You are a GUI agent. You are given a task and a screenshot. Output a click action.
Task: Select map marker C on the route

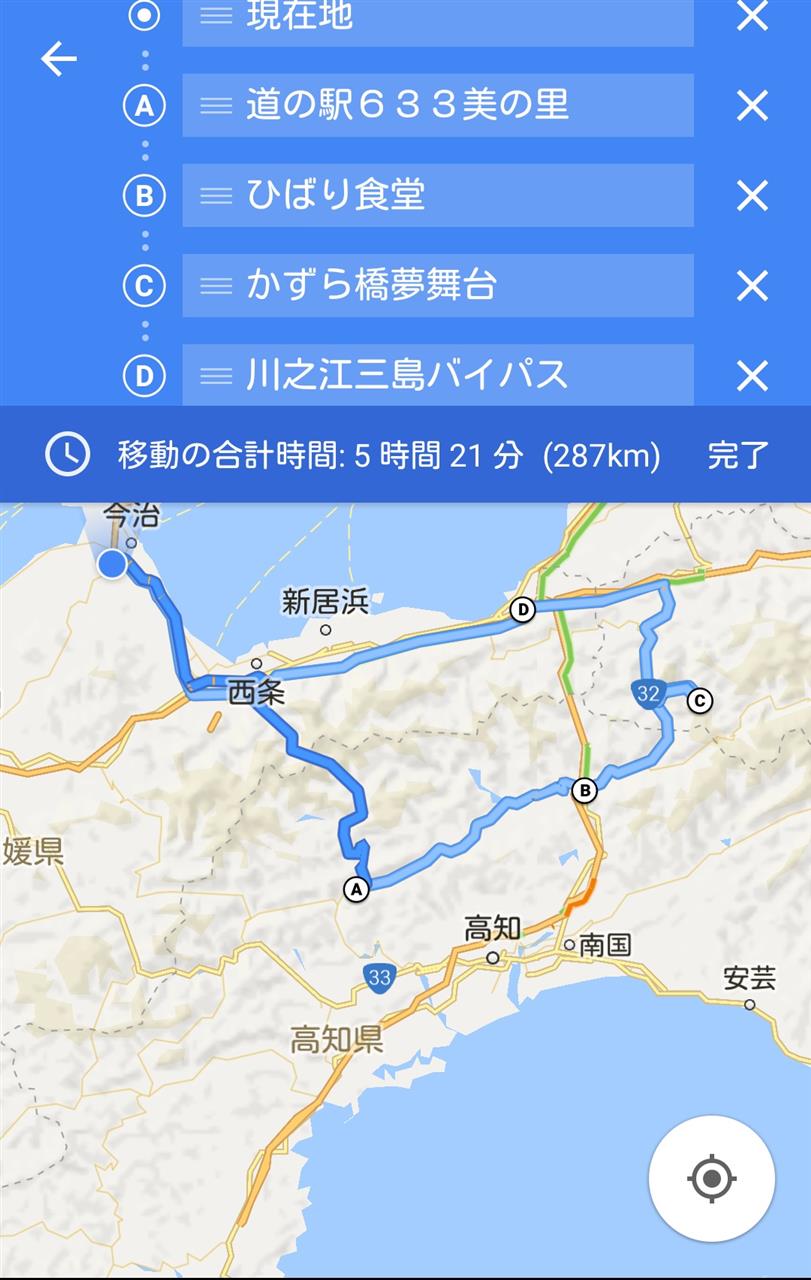[x=699, y=700]
